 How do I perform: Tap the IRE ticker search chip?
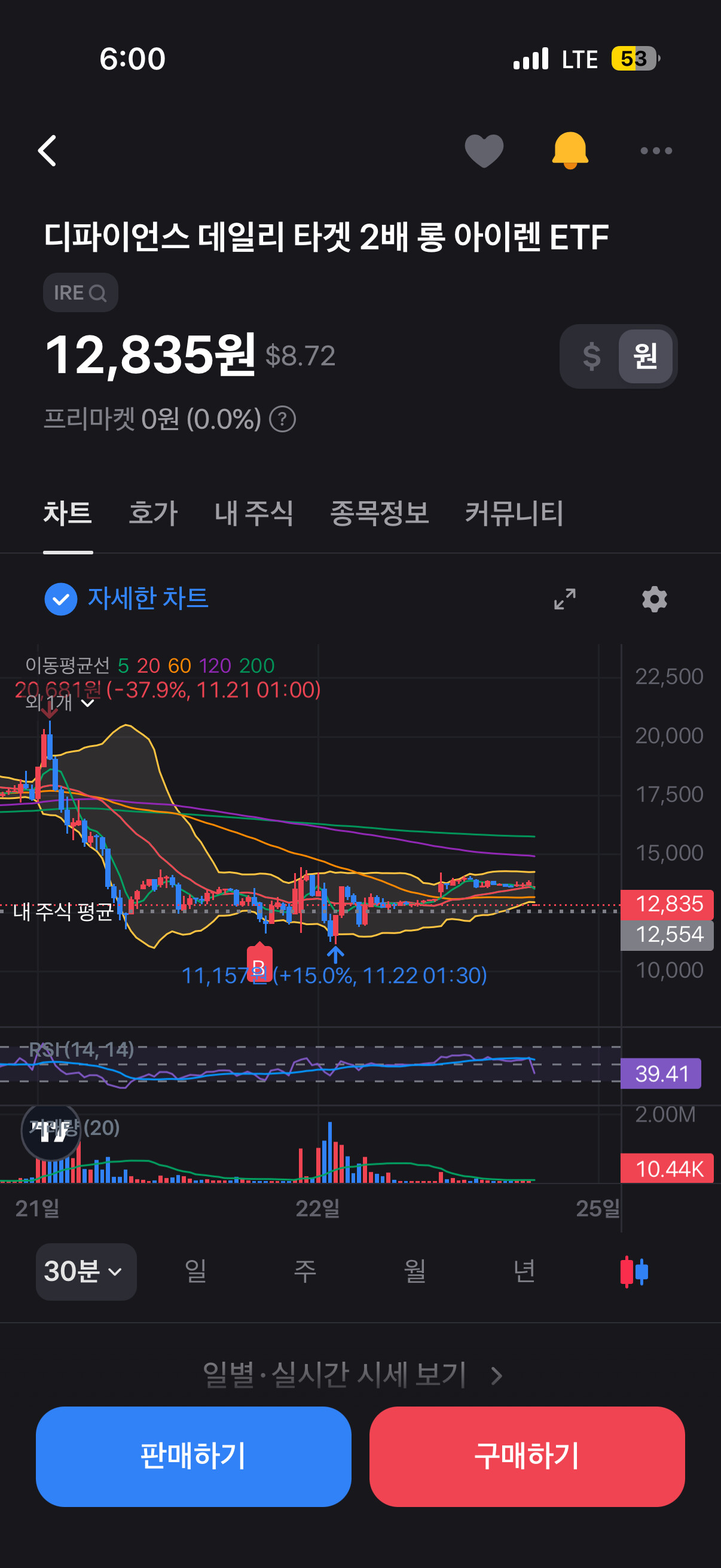coord(80,293)
